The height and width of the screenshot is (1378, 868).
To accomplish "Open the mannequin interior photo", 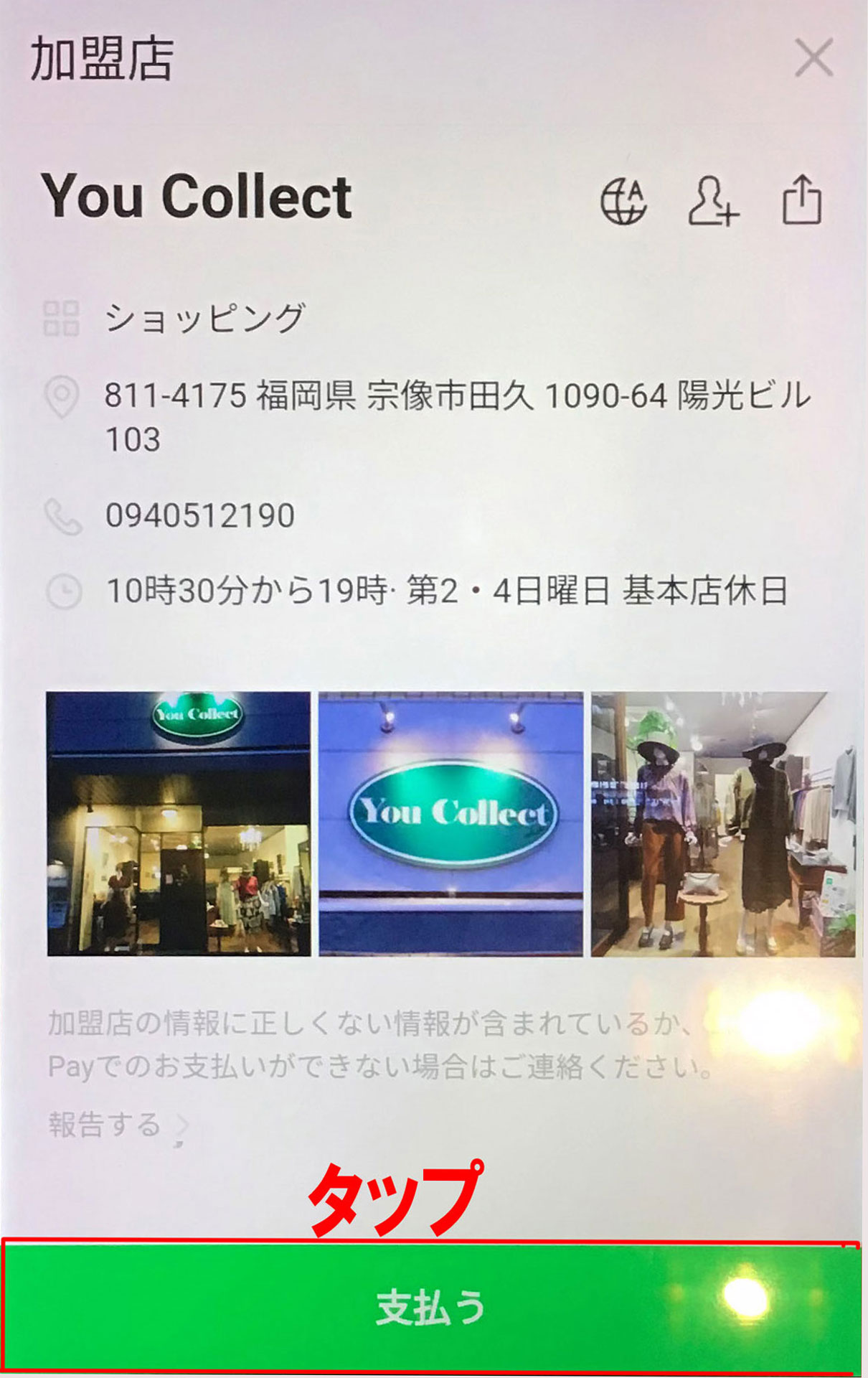I will [722, 823].
